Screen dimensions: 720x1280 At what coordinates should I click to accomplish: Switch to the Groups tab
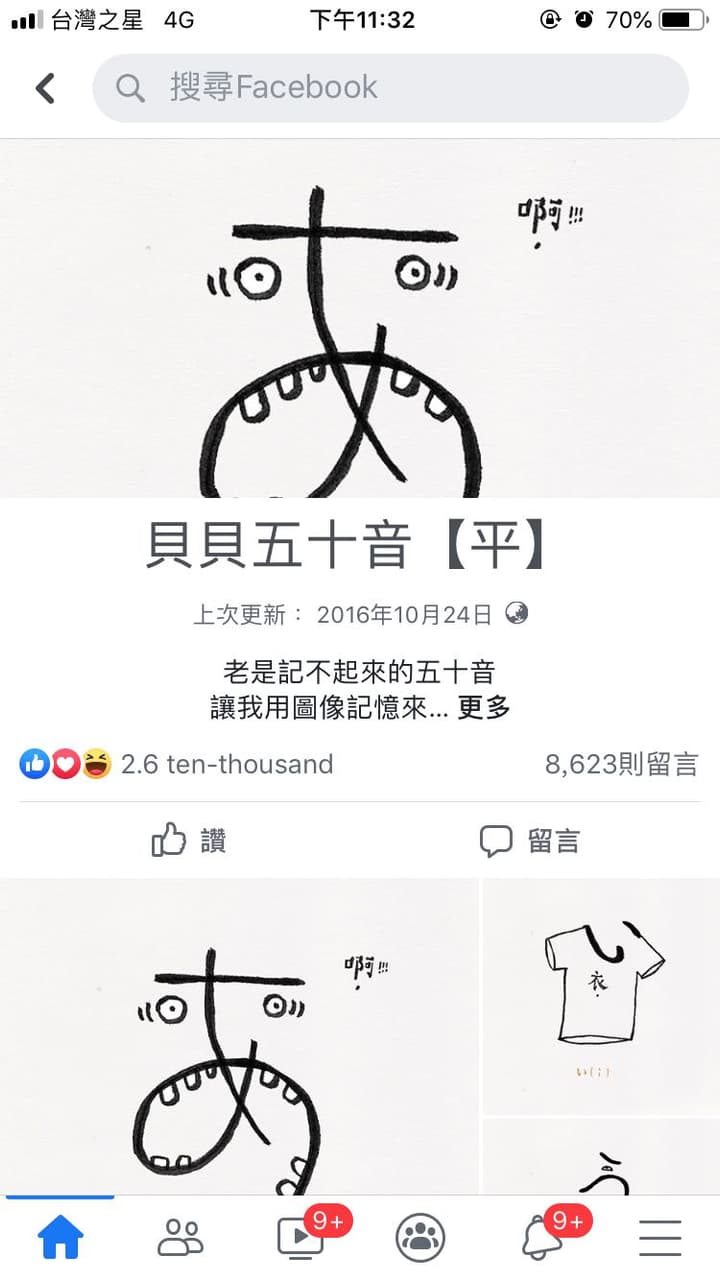[x=420, y=1238]
